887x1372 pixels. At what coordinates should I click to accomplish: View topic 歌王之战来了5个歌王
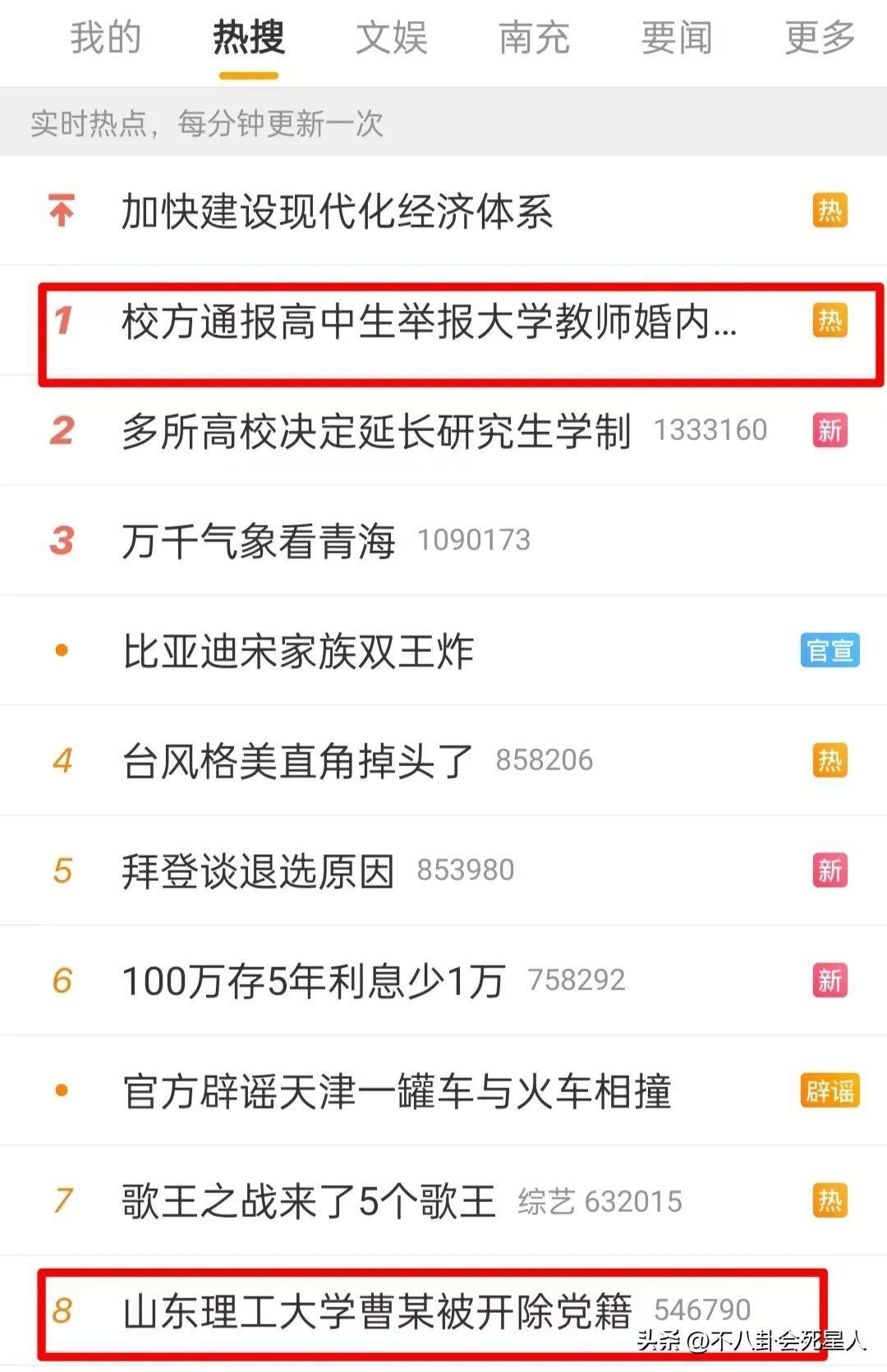coord(309,1201)
